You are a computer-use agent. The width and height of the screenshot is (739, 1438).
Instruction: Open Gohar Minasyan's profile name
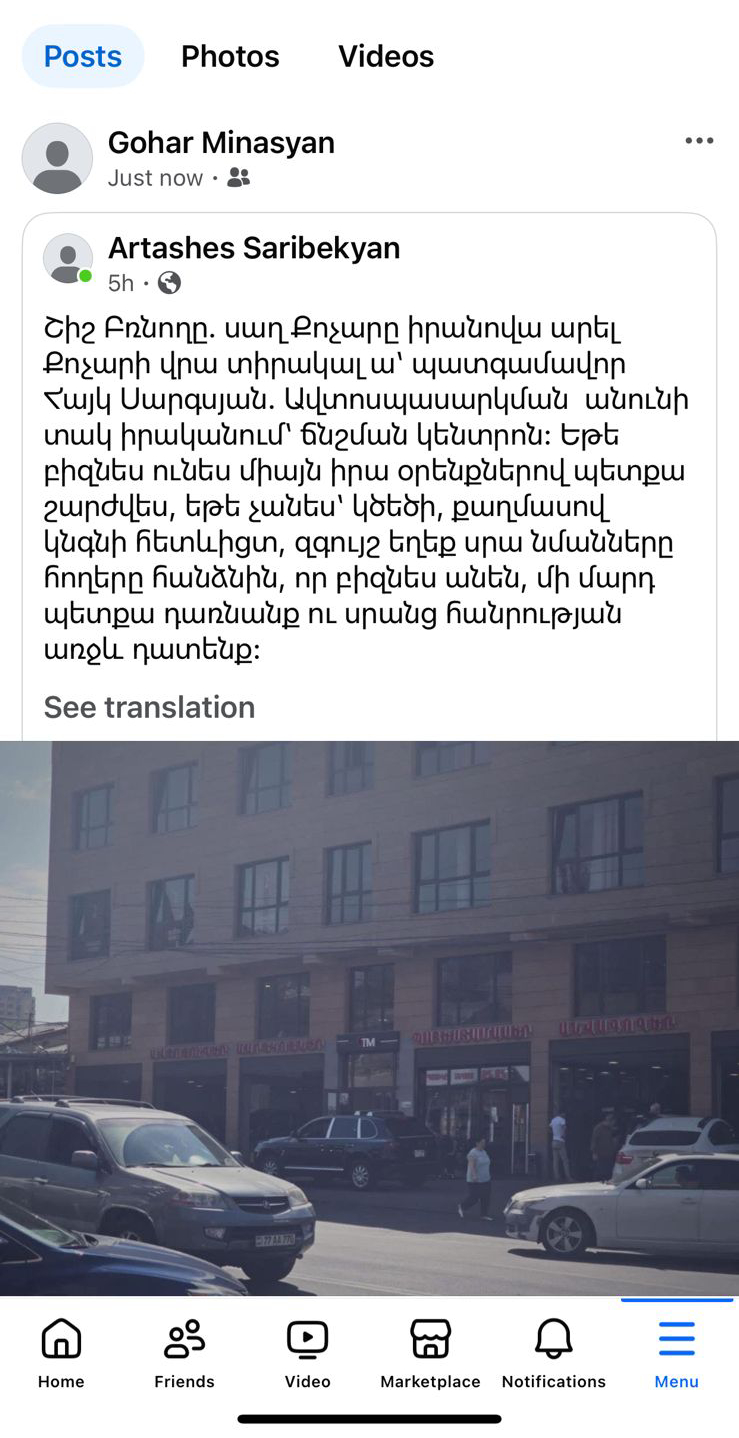pyautogui.click(x=221, y=143)
